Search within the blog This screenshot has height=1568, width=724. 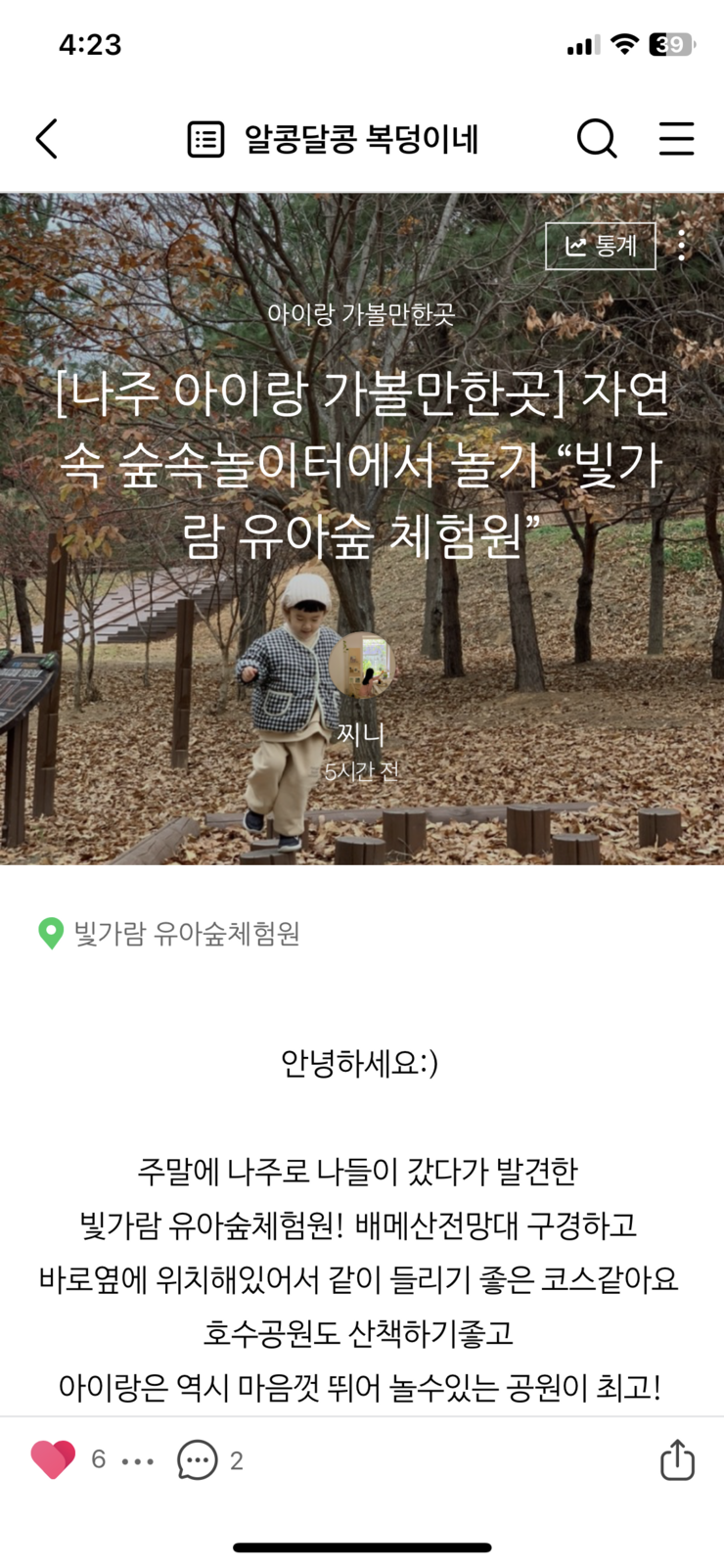tap(596, 139)
